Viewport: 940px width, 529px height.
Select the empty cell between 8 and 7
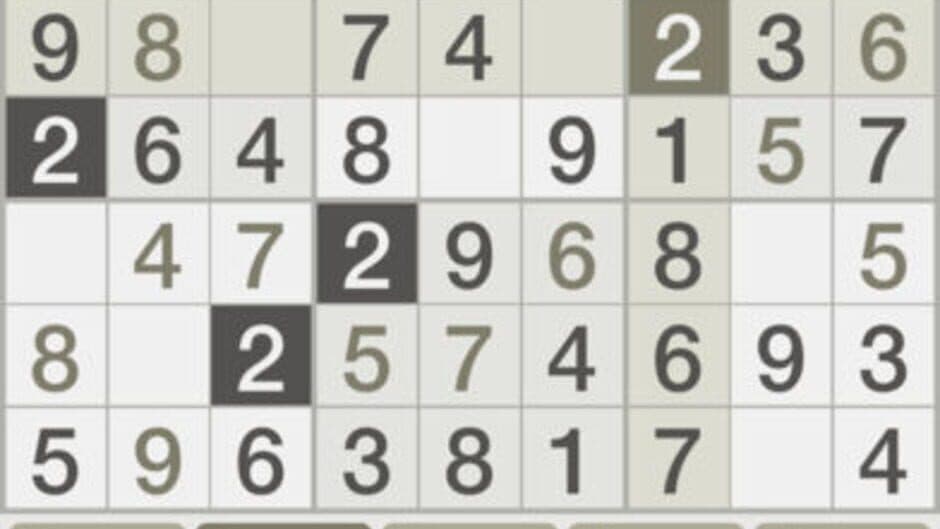pos(262,47)
